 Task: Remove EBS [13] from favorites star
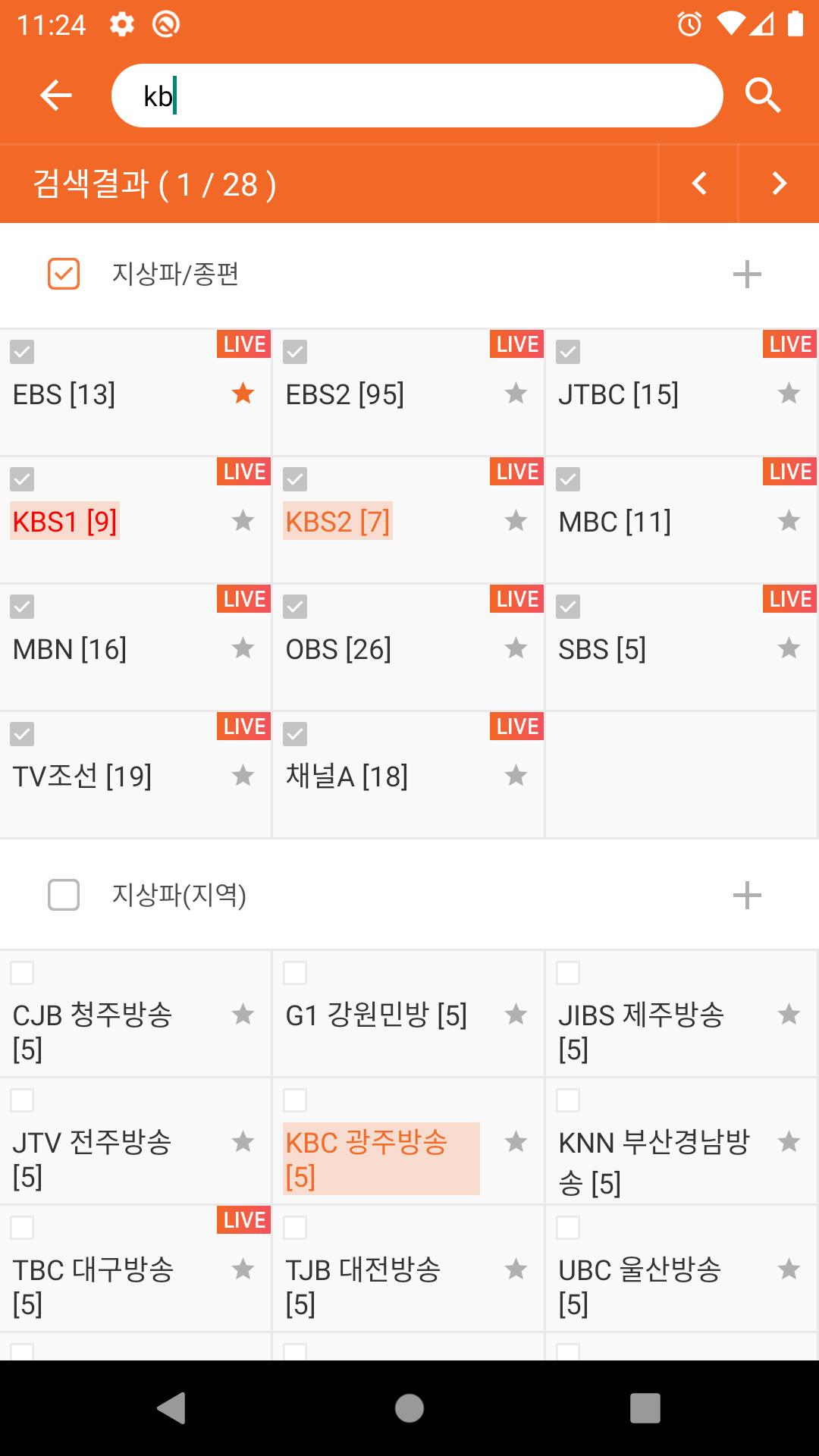[x=243, y=394]
